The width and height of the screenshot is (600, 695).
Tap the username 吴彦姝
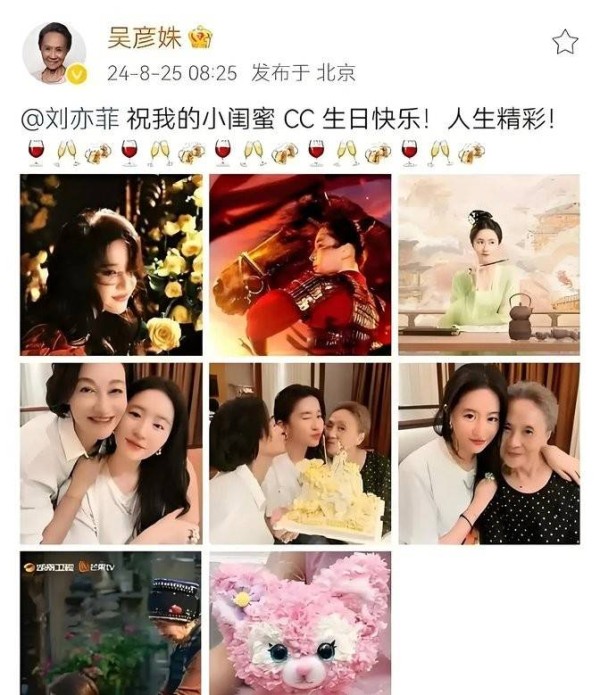pos(145,38)
